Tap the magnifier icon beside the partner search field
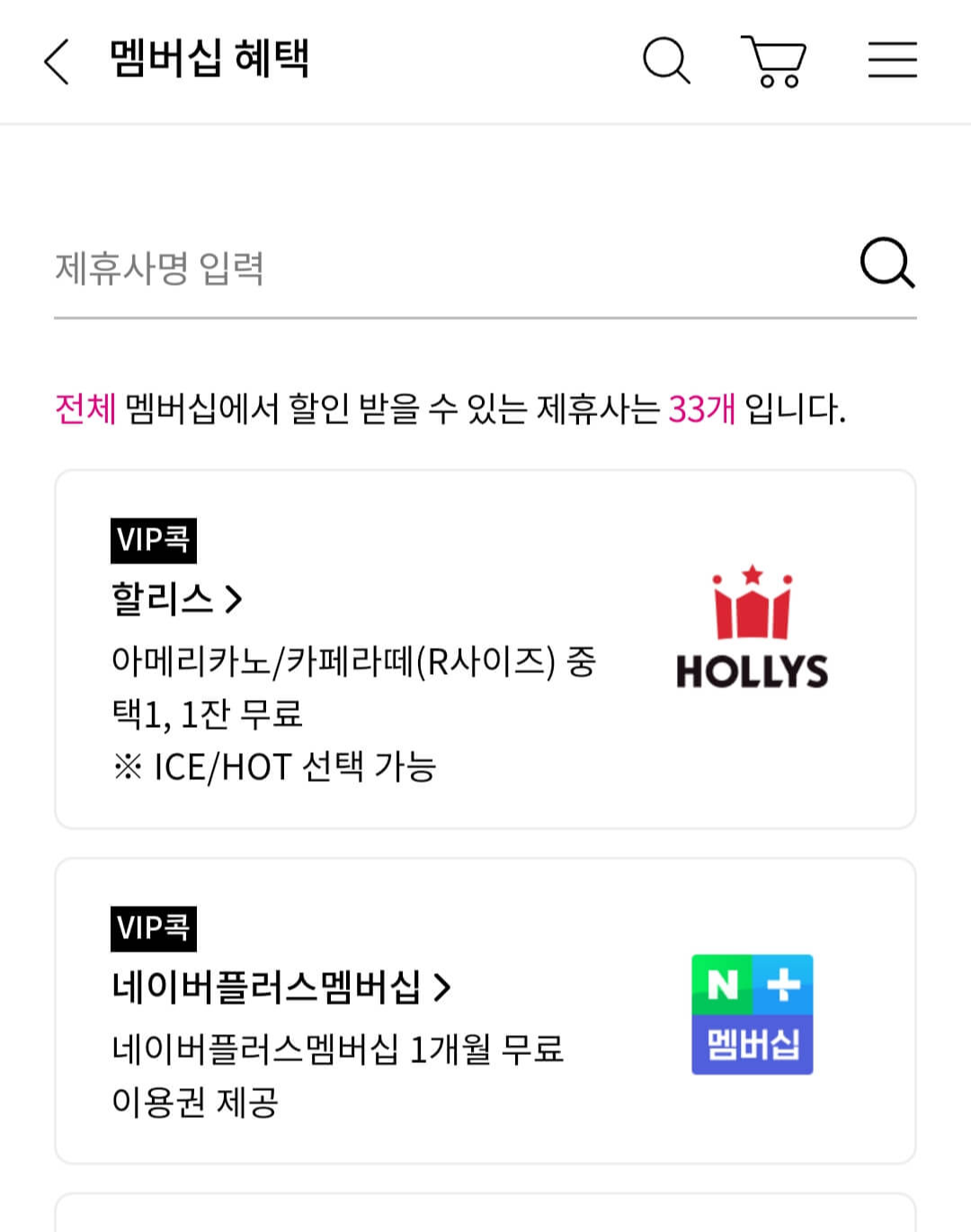Screen dimensions: 971x1232 point(886,266)
